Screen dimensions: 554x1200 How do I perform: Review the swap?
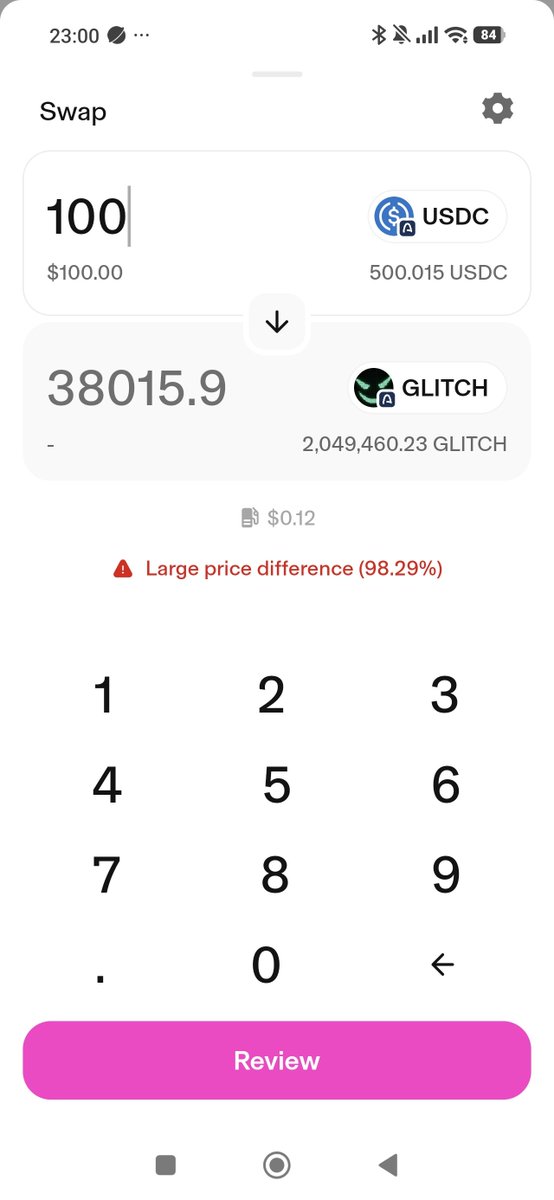[277, 1061]
